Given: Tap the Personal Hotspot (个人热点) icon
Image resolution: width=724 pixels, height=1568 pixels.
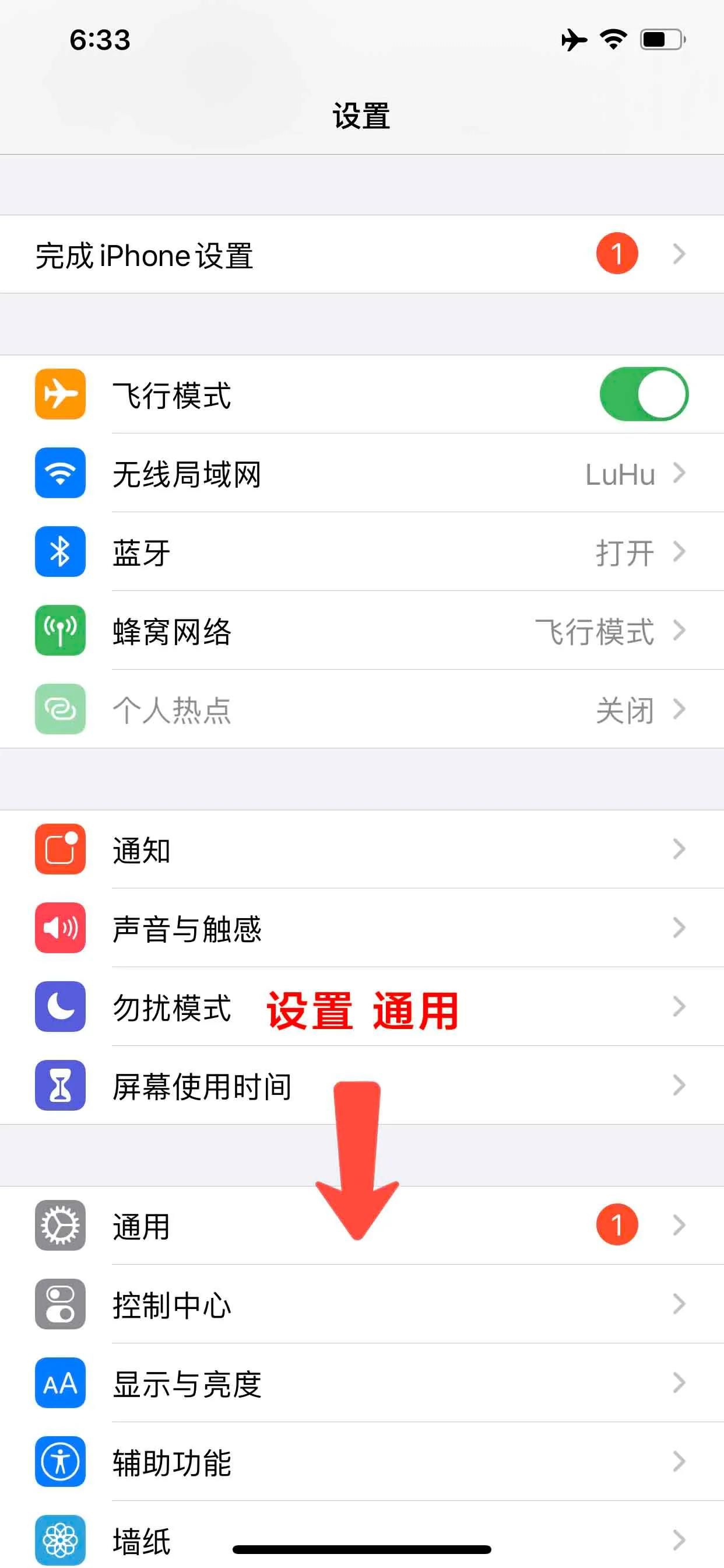Looking at the screenshot, I should (x=59, y=709).
